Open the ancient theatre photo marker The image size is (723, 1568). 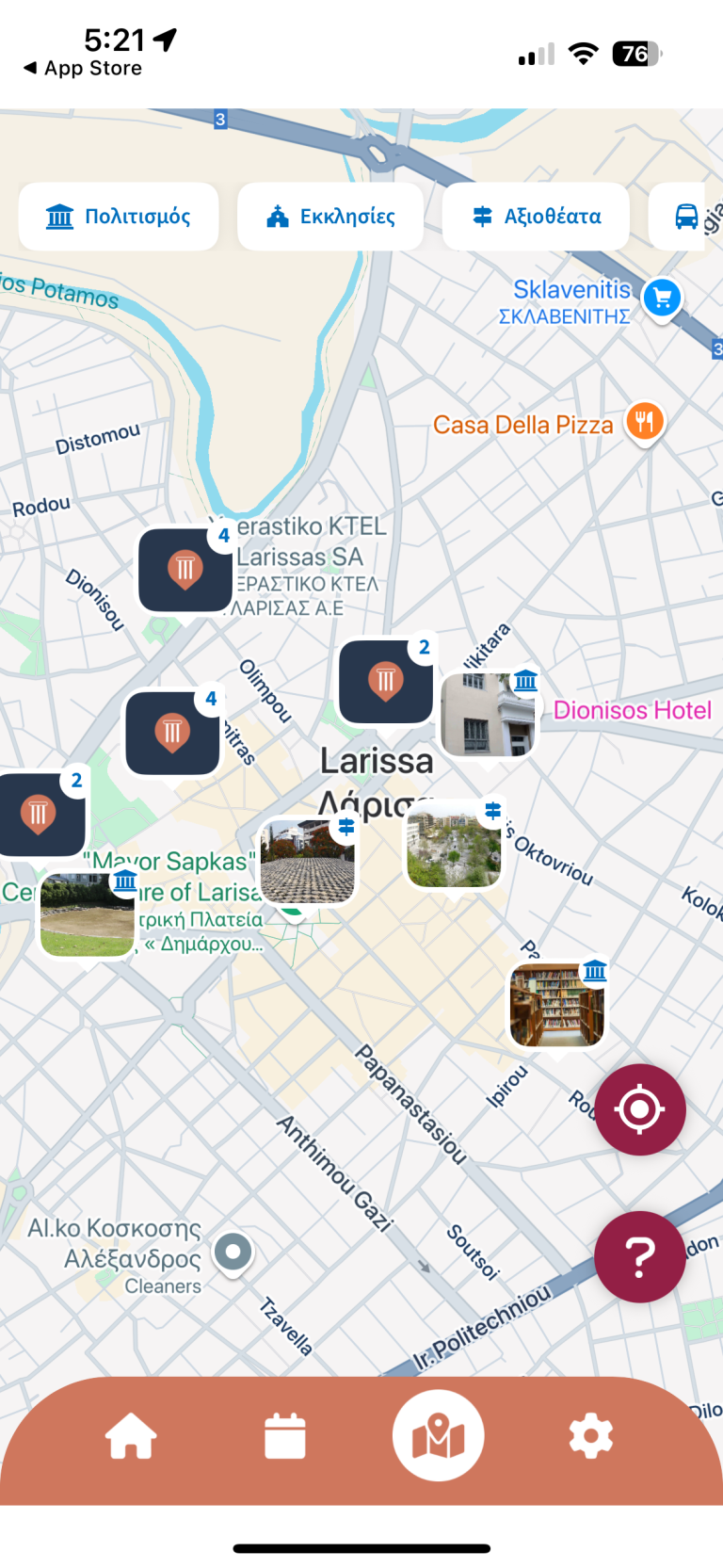click(x=88, y=914)
